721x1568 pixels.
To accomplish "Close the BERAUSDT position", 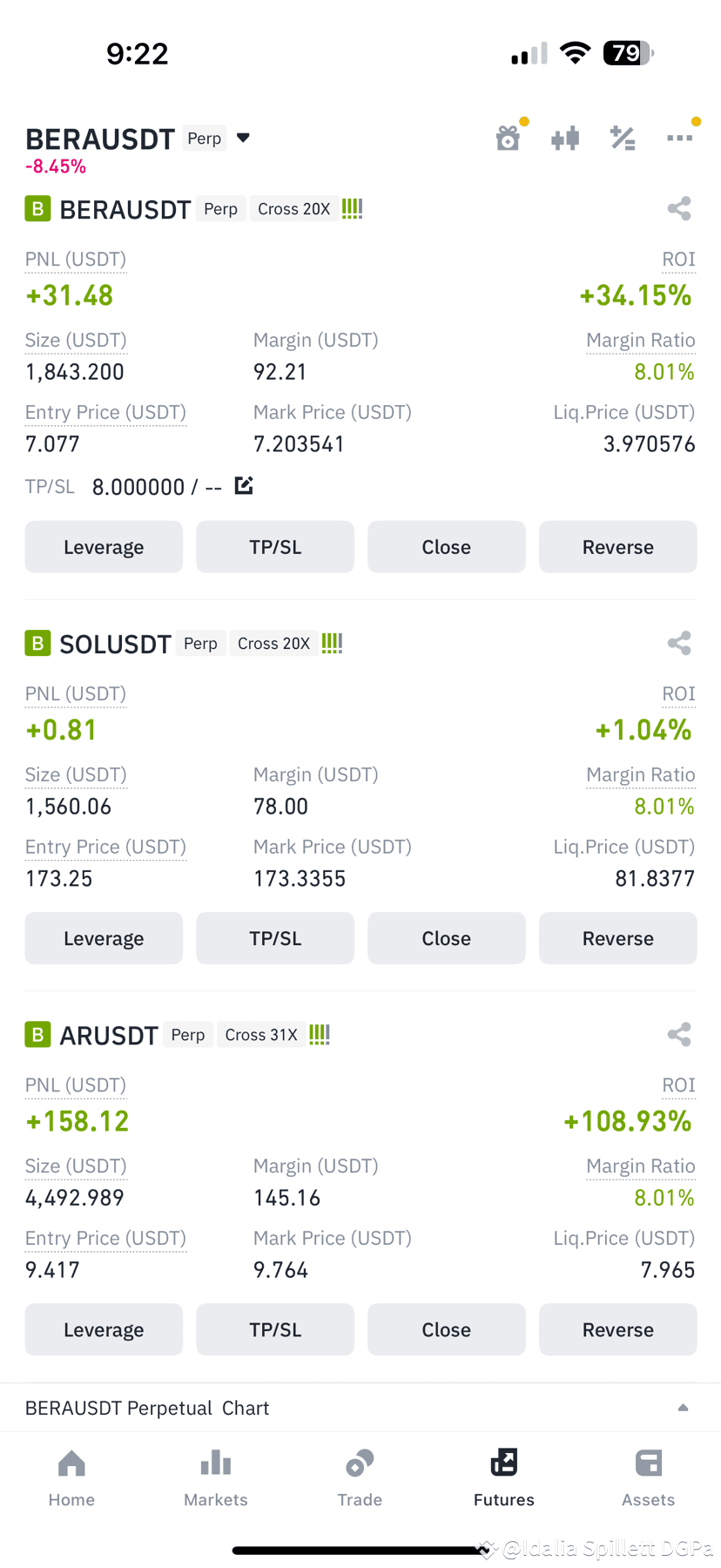I will (x=446, y=546).
